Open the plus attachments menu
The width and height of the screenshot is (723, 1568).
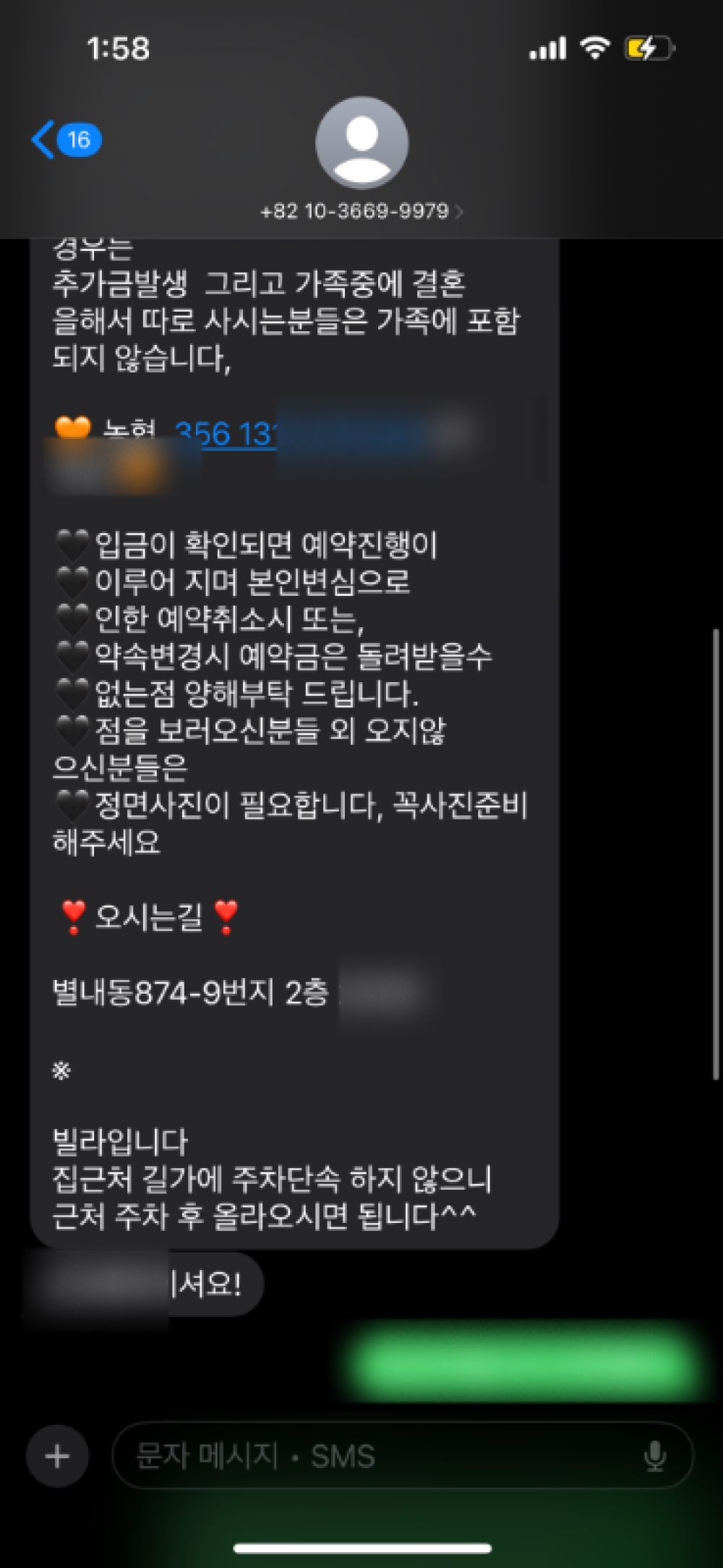57,1456
